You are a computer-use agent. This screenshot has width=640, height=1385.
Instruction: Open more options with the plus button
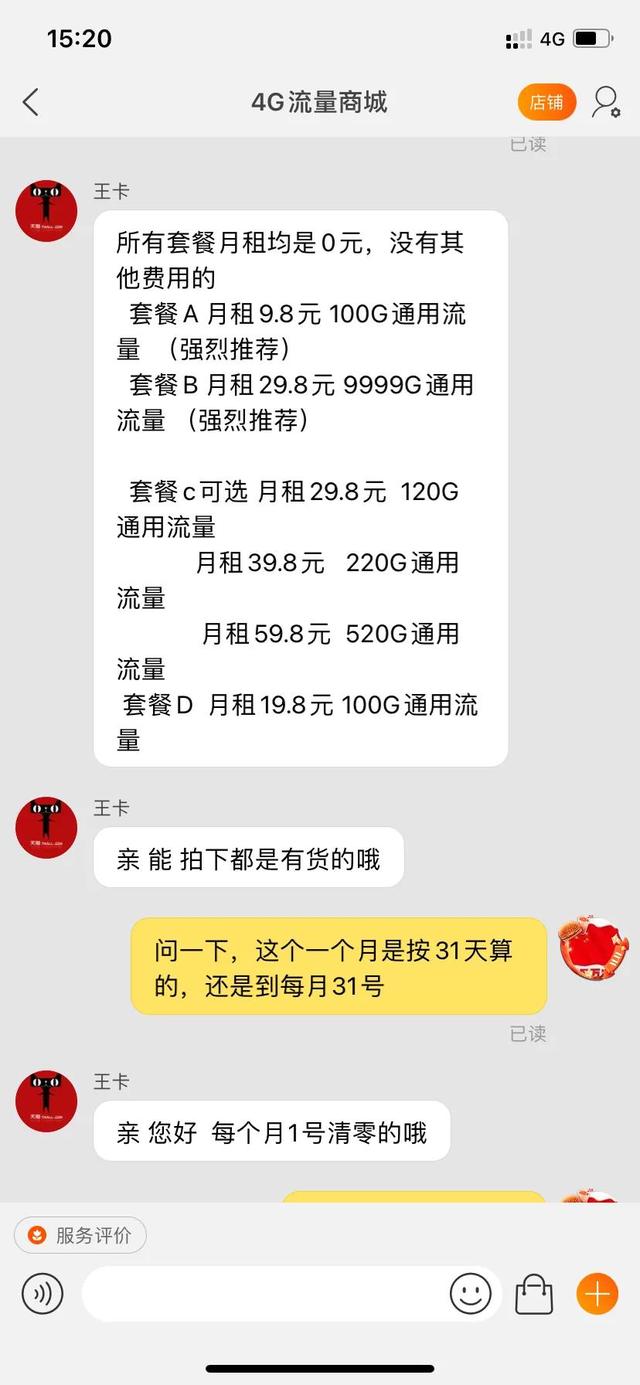tap(597, 1294)
